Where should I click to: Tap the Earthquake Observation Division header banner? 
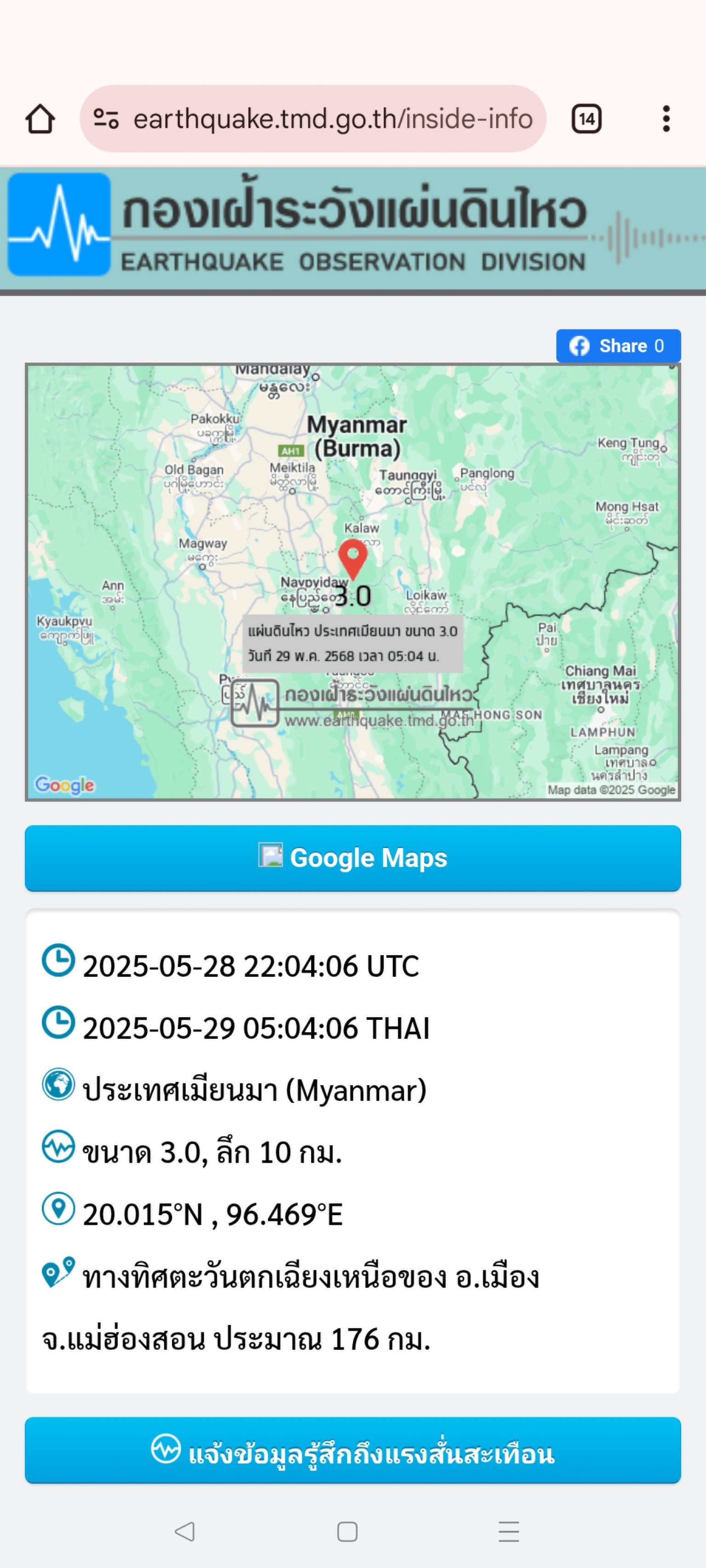click(x=353, y=228)
